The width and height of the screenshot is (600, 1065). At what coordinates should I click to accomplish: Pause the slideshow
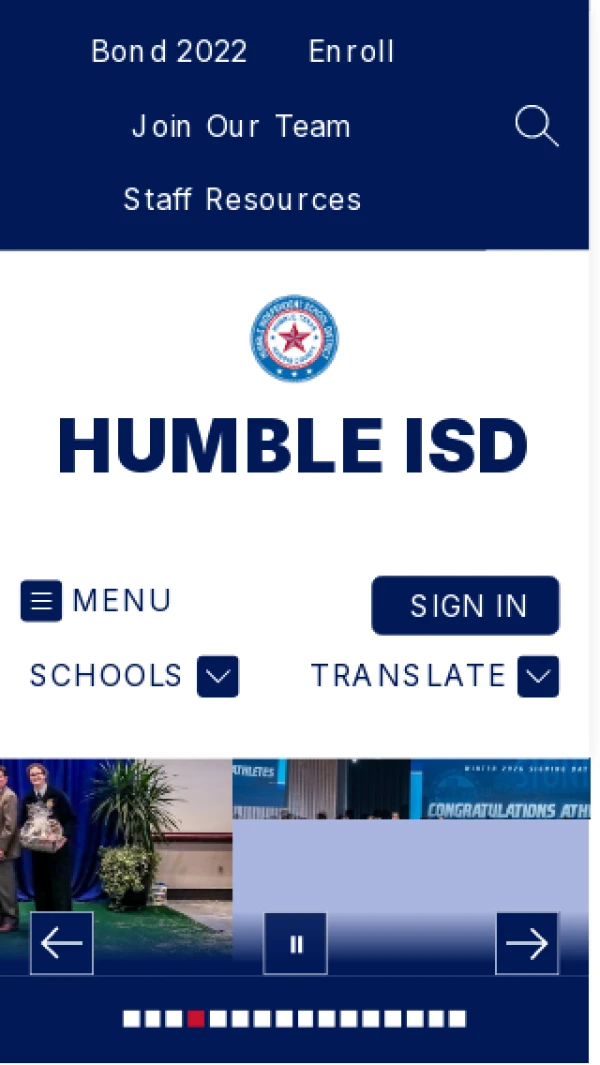tap(295, 943)
